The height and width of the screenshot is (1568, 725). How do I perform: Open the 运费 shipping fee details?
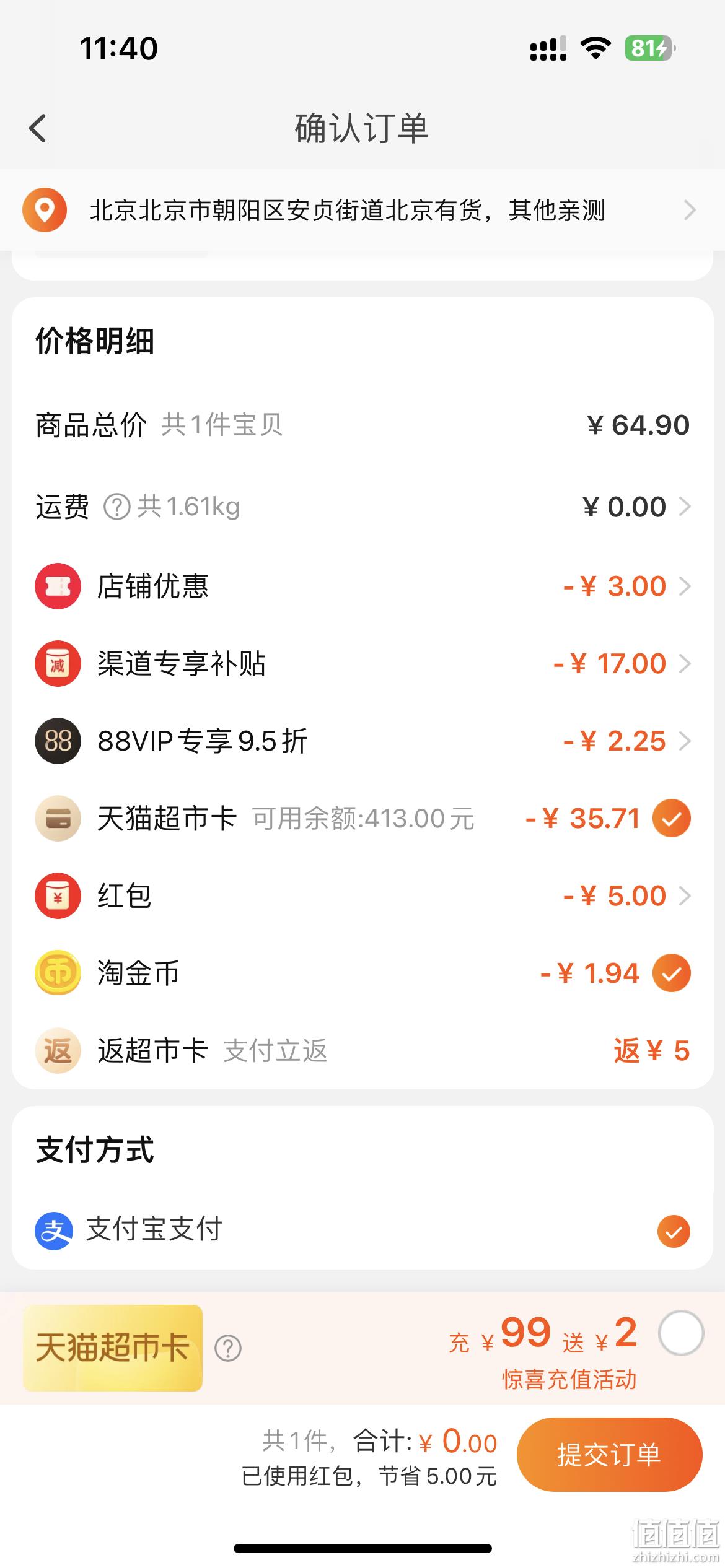pos(362,507)
